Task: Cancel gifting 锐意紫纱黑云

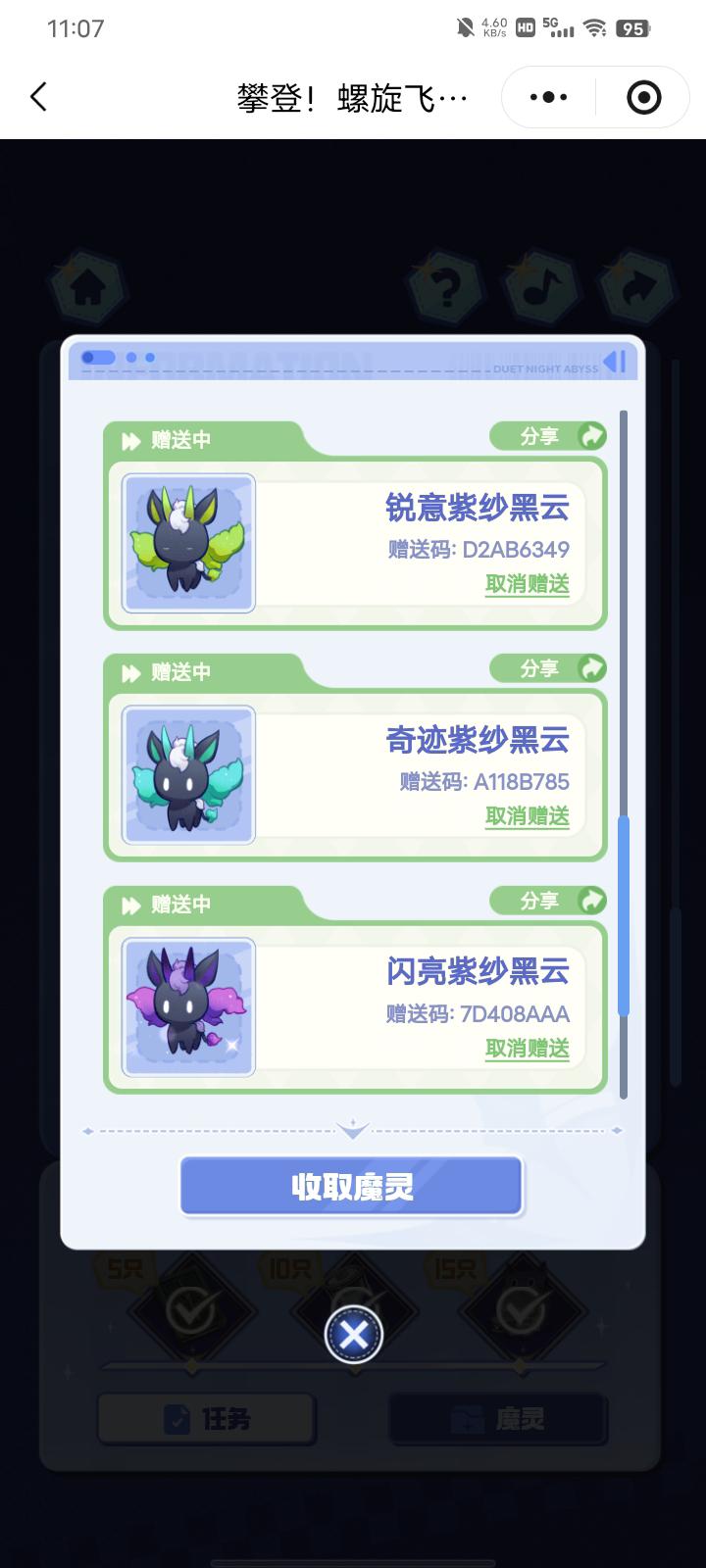Action: pos(528,584)
